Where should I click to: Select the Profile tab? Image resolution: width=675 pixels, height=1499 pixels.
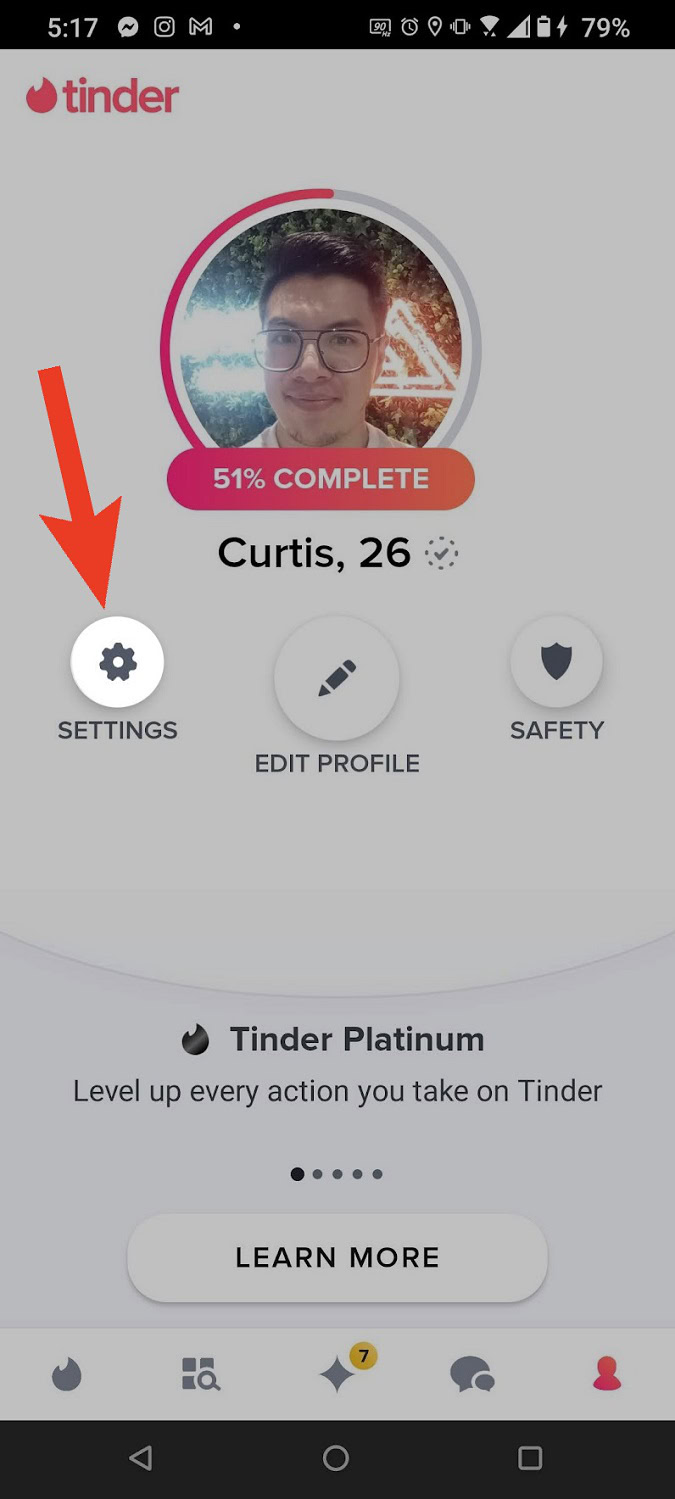606,1375
